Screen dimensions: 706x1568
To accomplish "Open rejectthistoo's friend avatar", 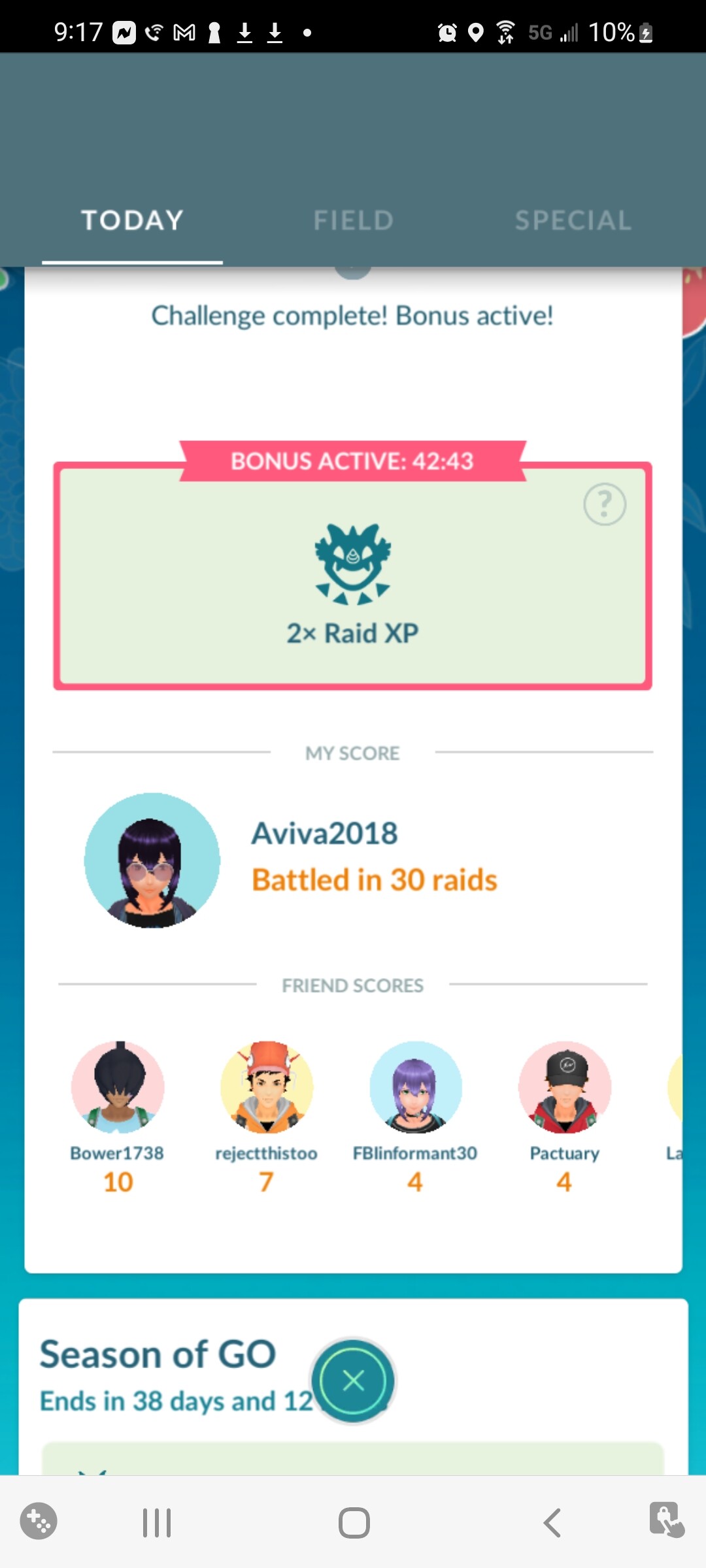I will (x=267, y=1087).
